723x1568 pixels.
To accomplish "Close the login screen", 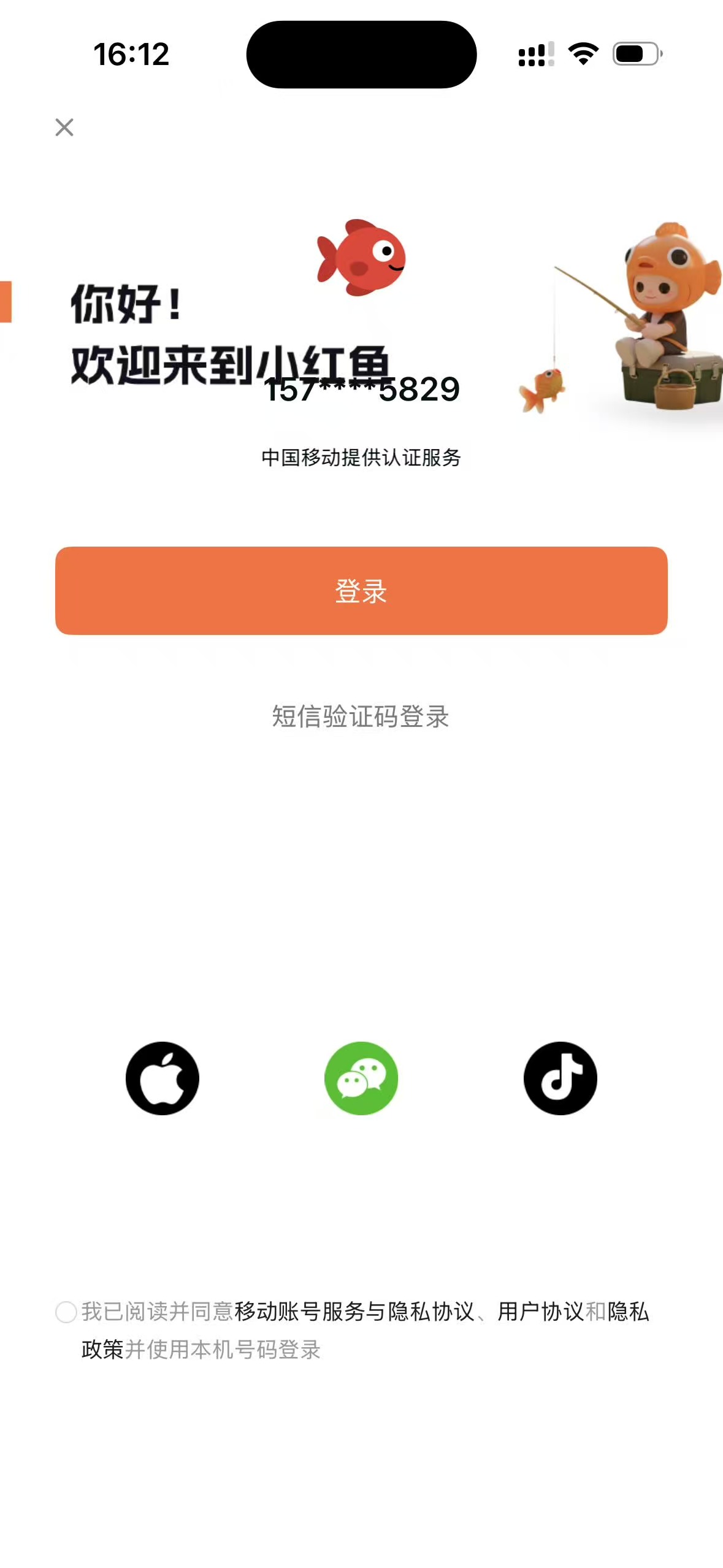I will (x=64, y=128).
